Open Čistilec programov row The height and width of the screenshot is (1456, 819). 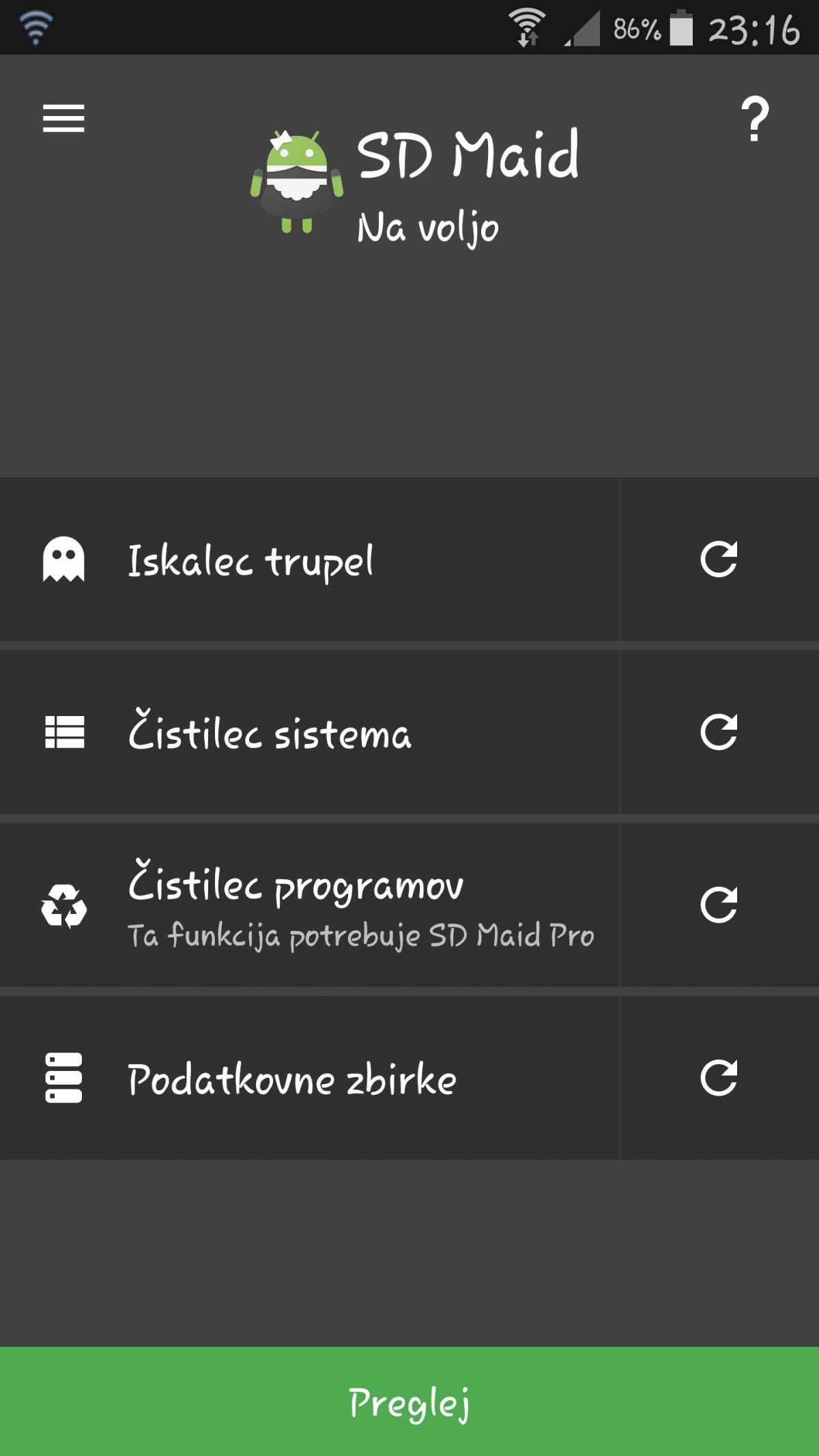pyautogui.click(x=309, y=904)
